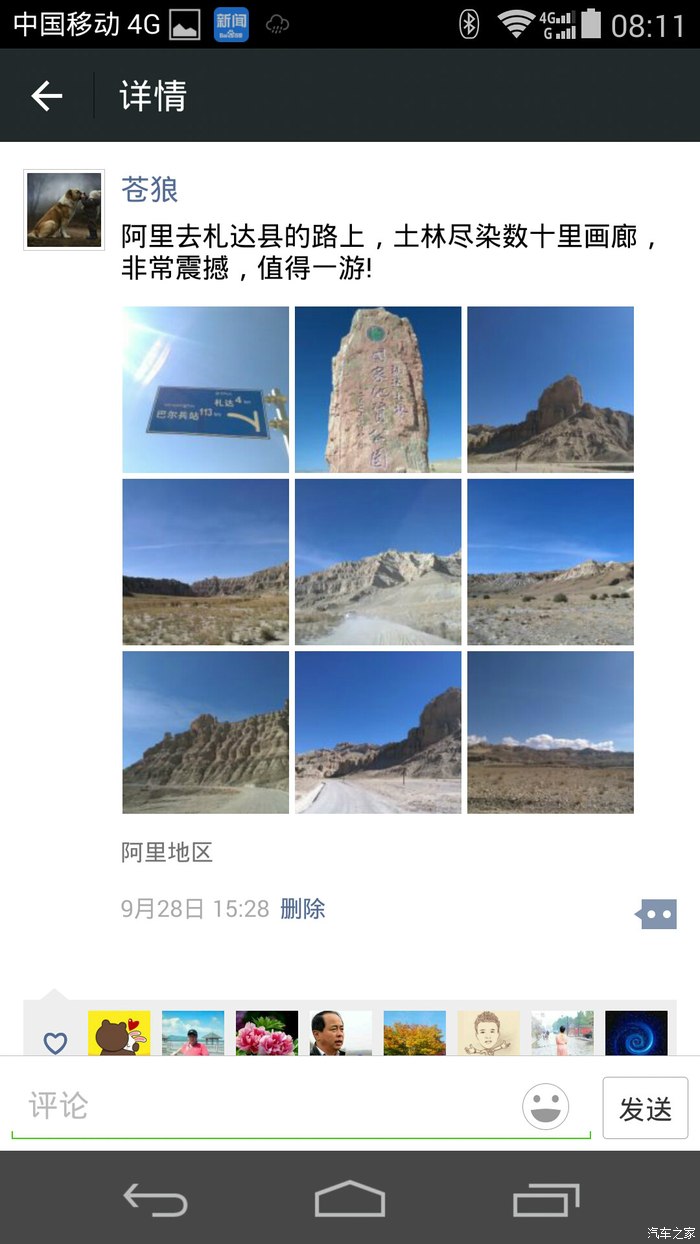
Task: Delete this post via 删除
Action: [302, 909]
